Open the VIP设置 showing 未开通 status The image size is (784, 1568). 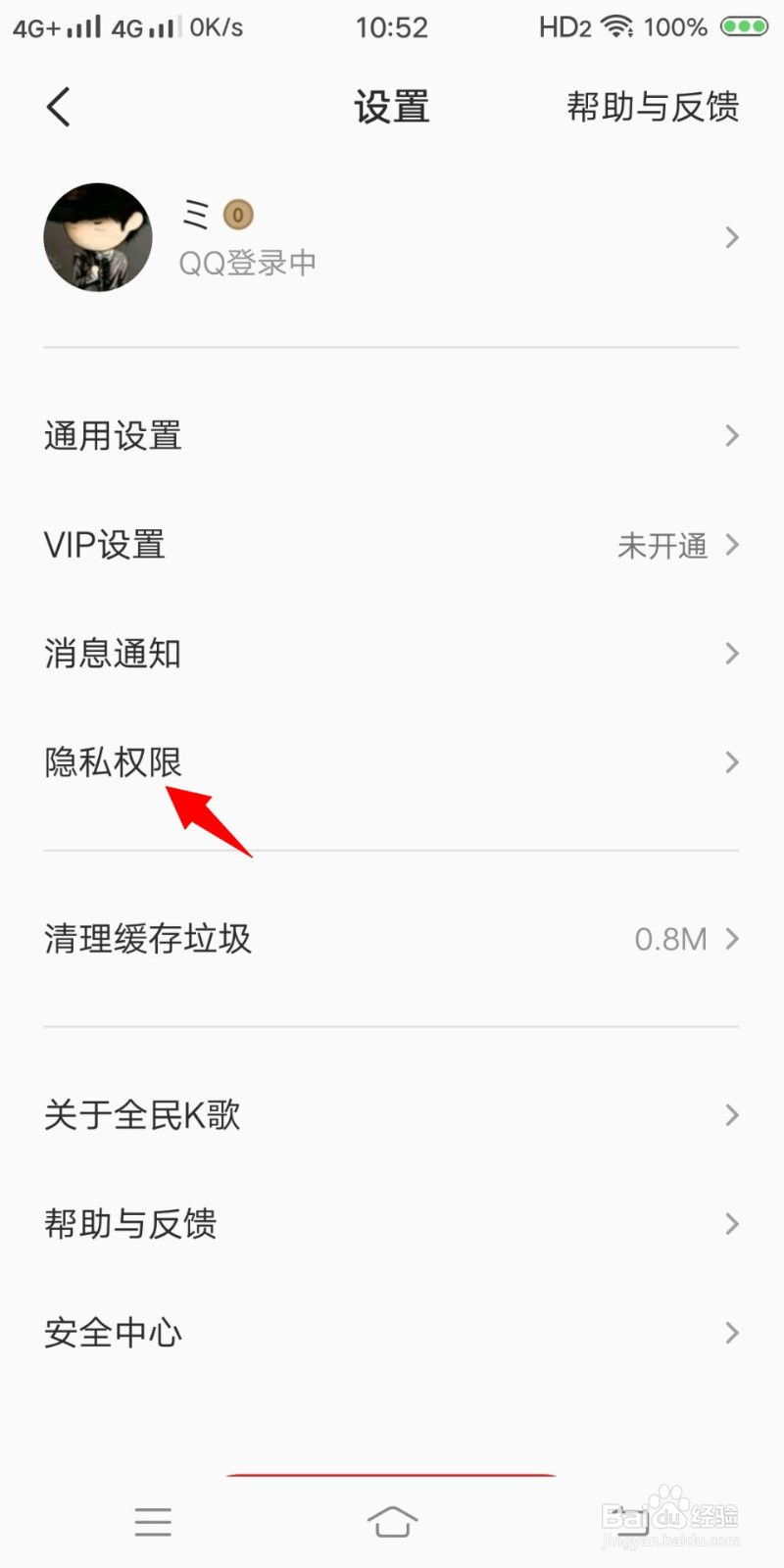(x=392, y=545)
